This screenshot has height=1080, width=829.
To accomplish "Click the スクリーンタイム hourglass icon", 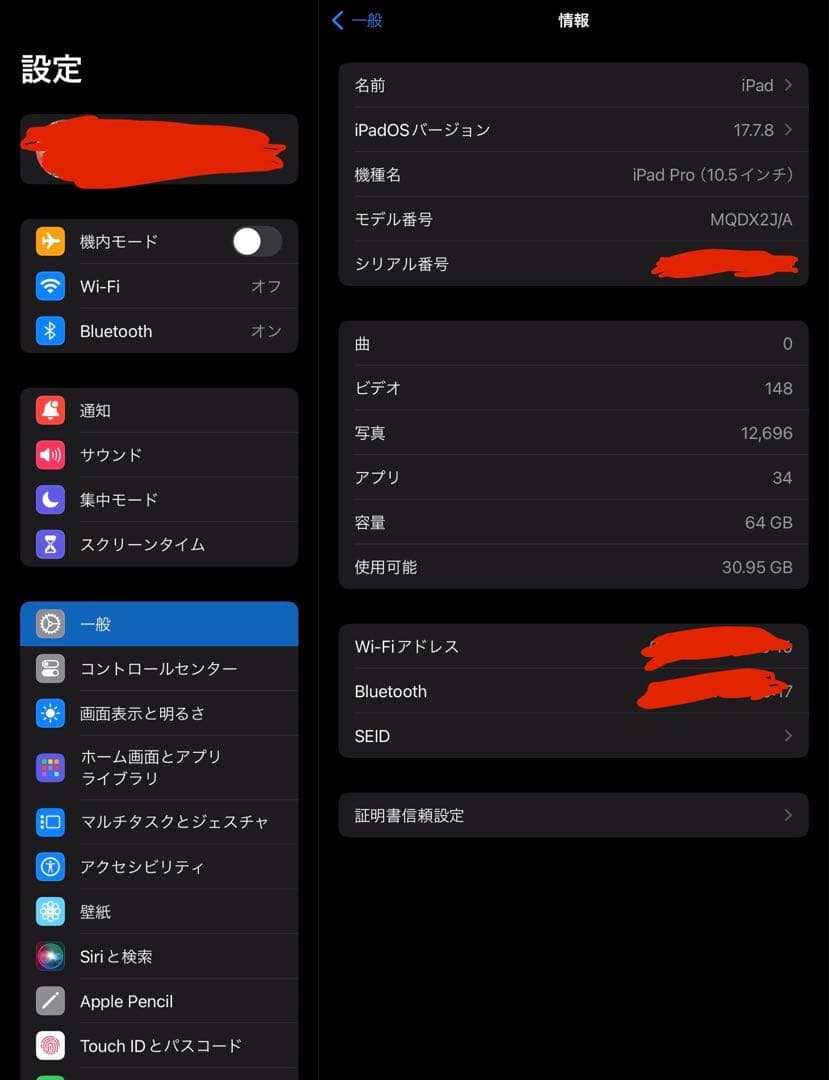I will (x=50, y=544).
